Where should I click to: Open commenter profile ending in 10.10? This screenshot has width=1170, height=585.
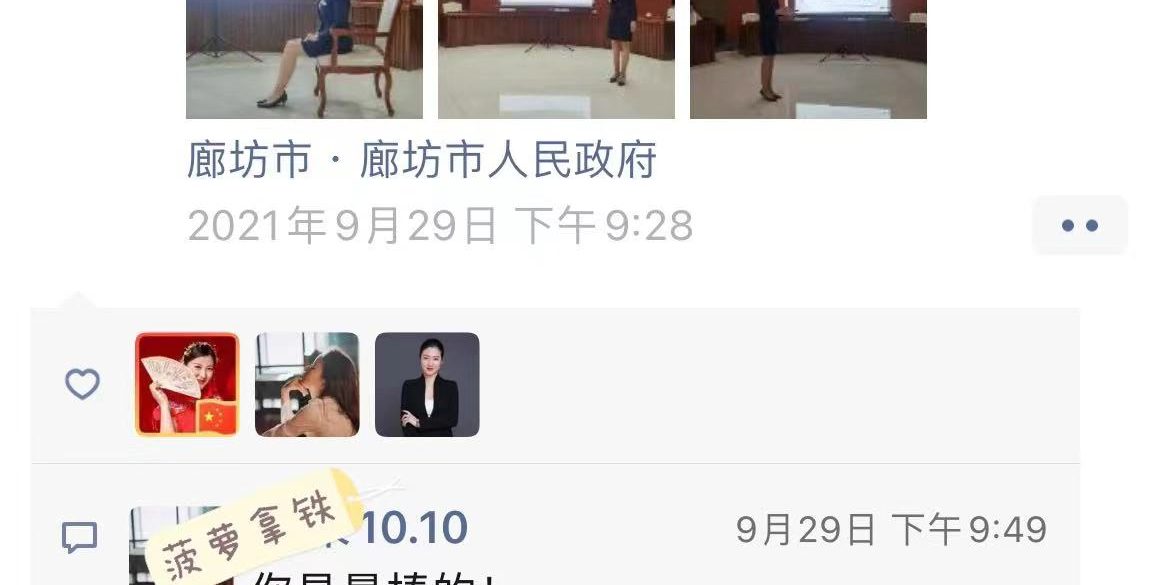(x=412, y=528)
